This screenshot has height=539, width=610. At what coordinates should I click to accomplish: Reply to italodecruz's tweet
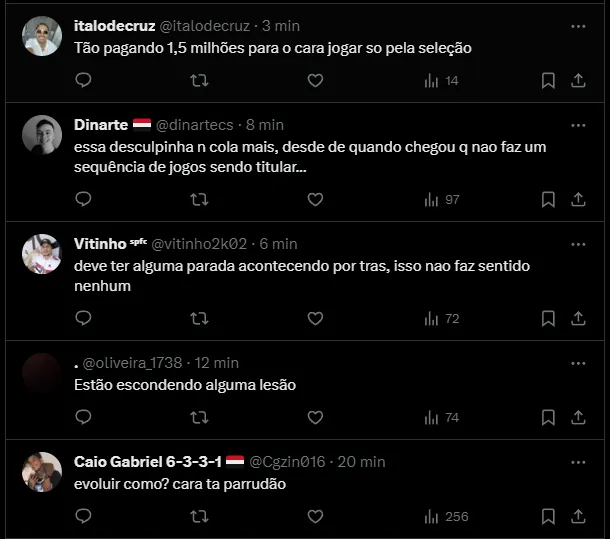[84, 81]
